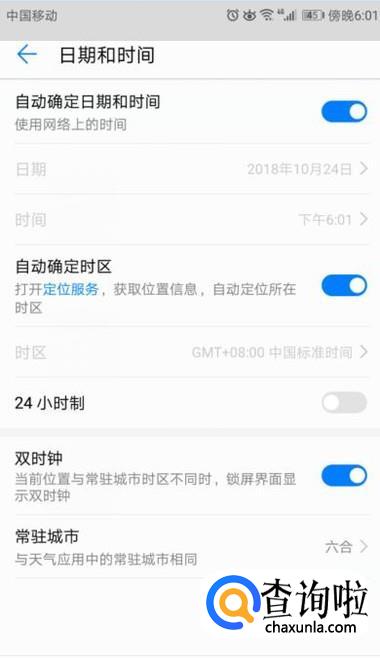Open the 常驻城市 setting
This screenshot has width=380, height=658.
[x=192, y=547]
